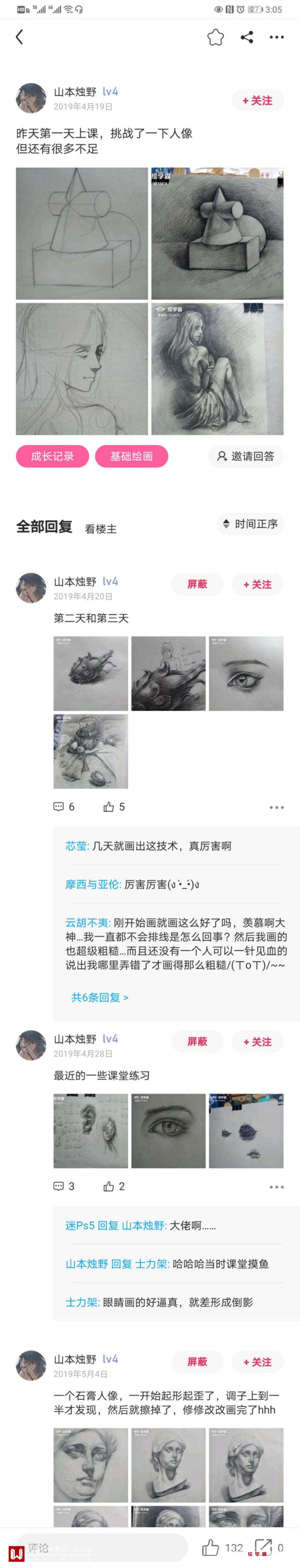
Task: View the cone geometry pencil sketch image
Action: pos(82,233)
